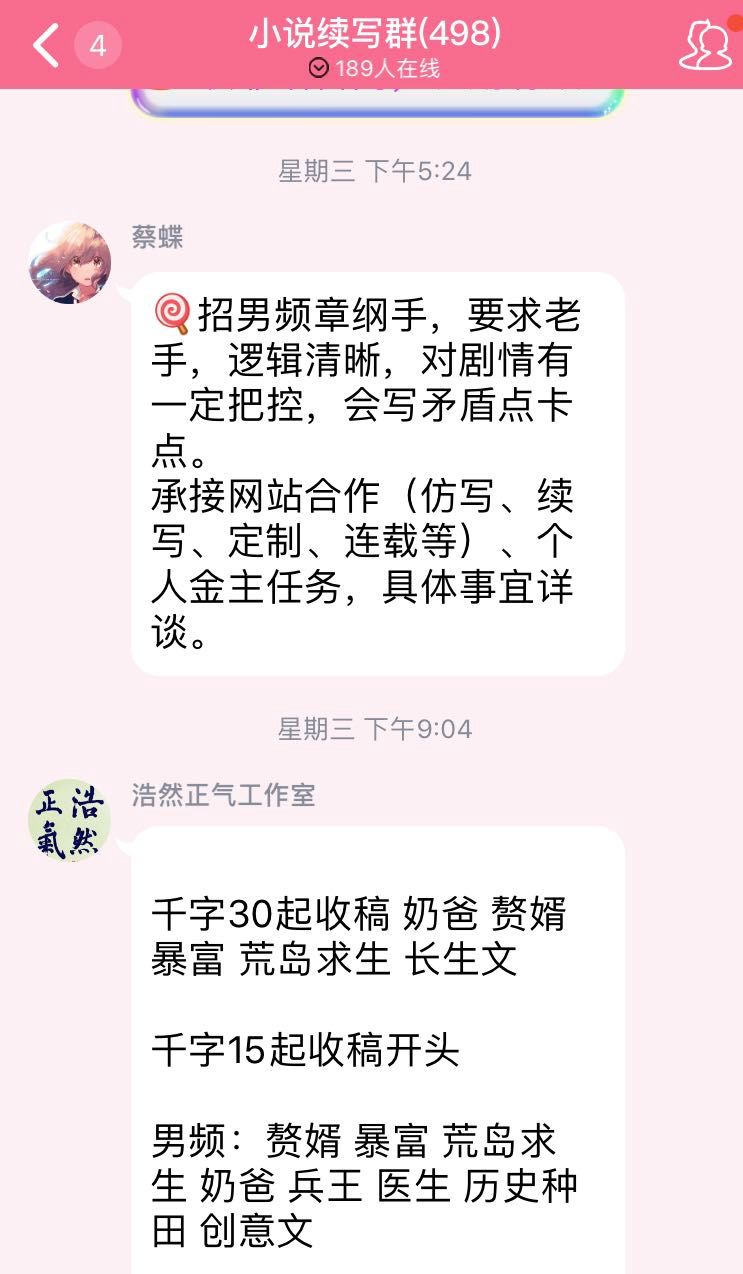
Task: Click the nickname 浩然正气工作室
Action: [x=222, y=795]
